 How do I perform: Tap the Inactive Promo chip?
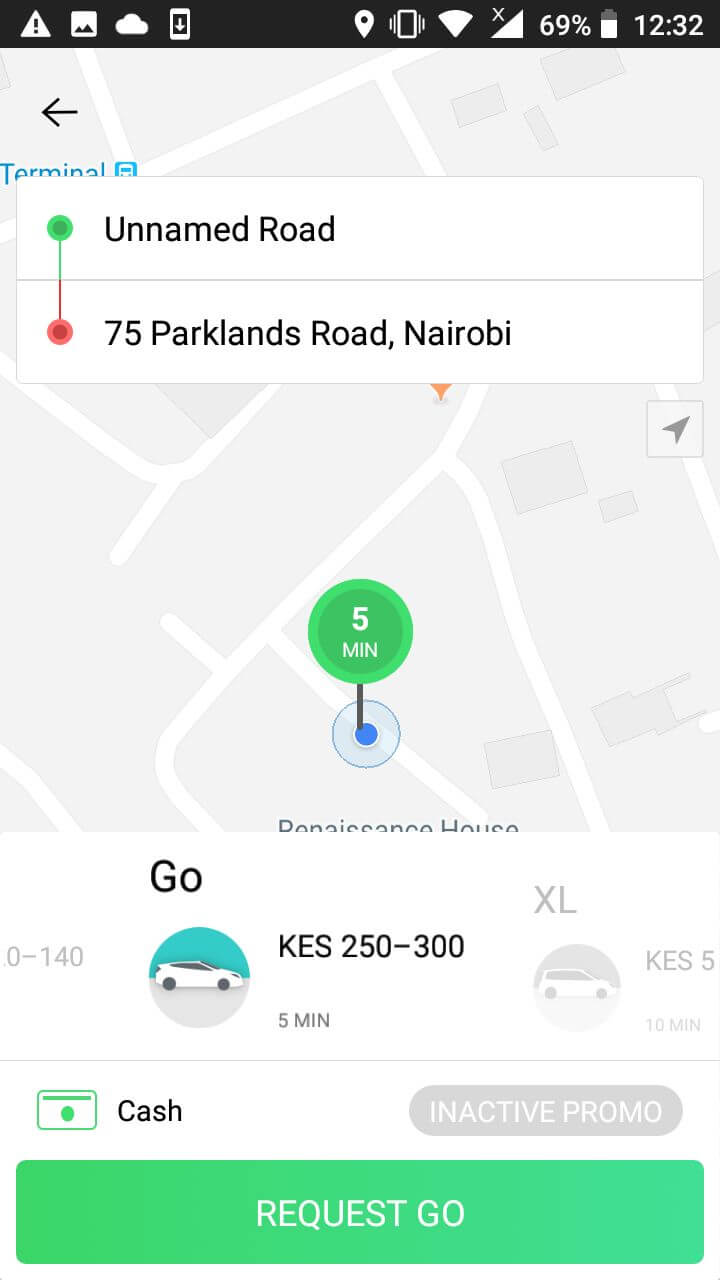546,1111
